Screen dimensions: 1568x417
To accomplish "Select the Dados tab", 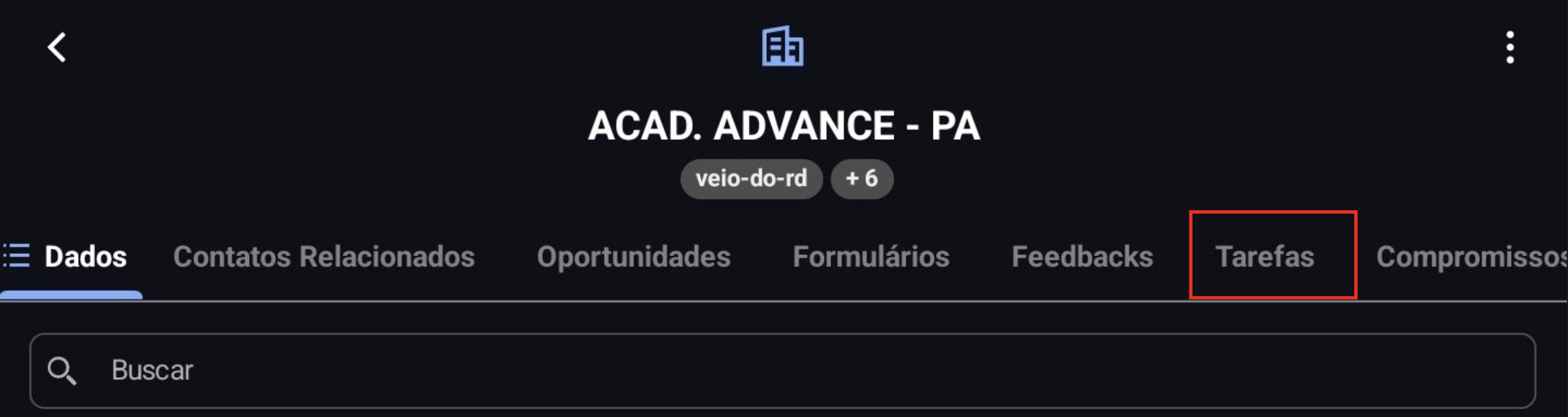I will (72, 257).
